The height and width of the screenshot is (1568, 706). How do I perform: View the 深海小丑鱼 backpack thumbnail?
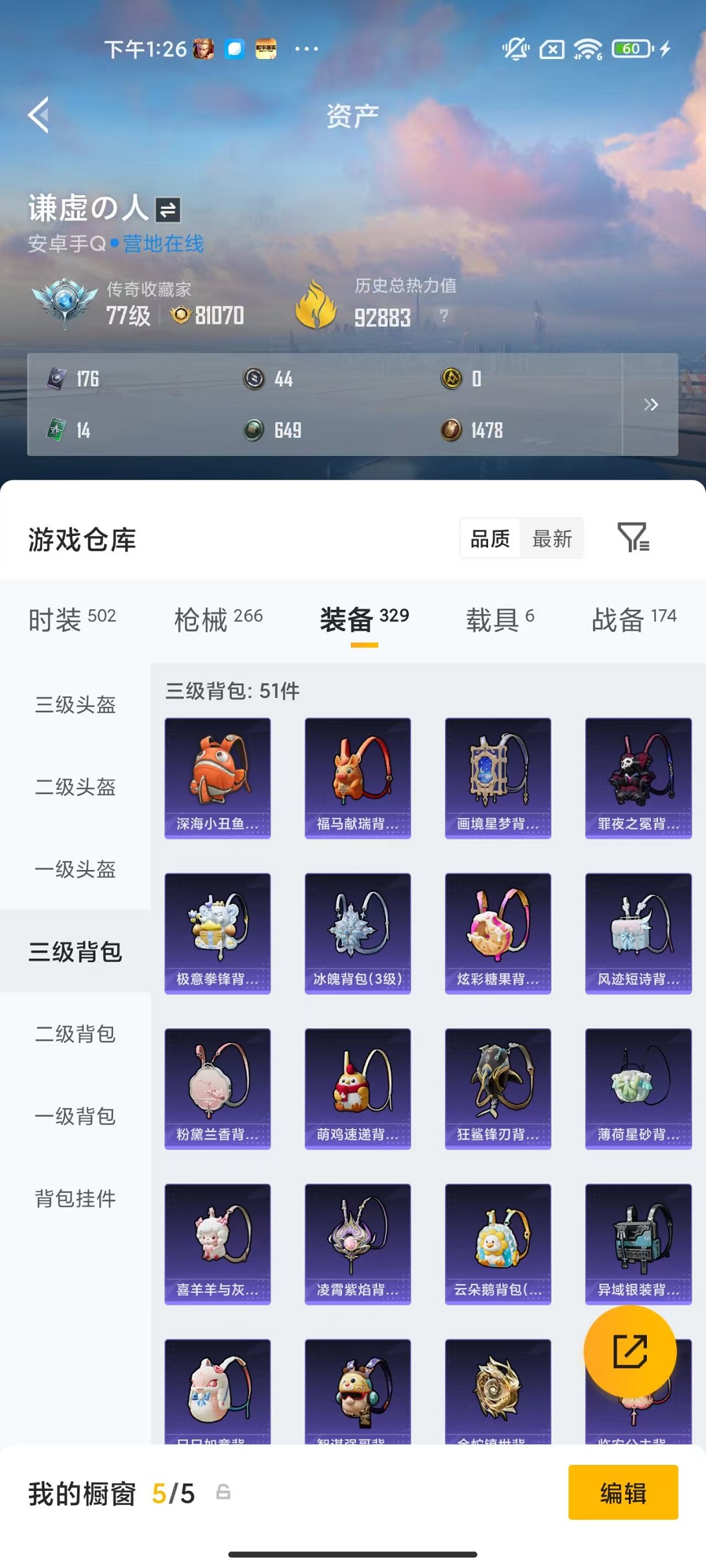217,772
